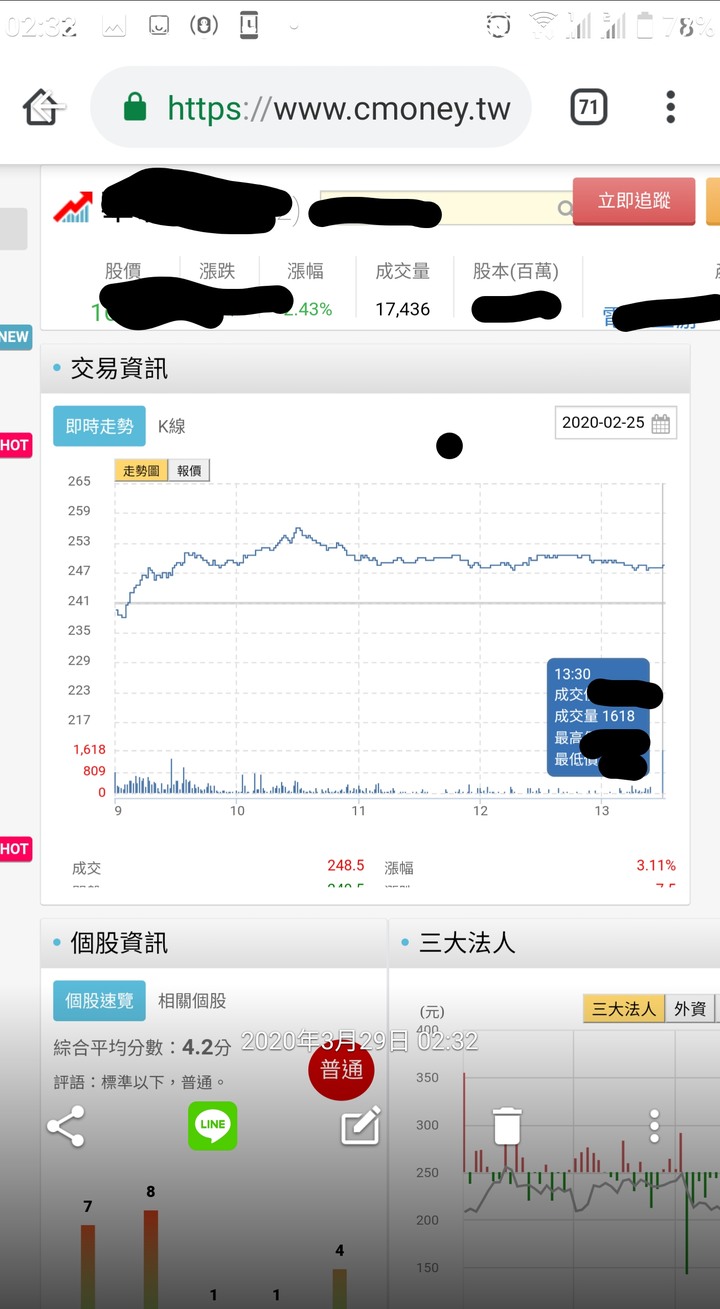720x1309 pixels.
Task: Delete the screenshot with the trash icon
Action: (x=507, y=1126)
